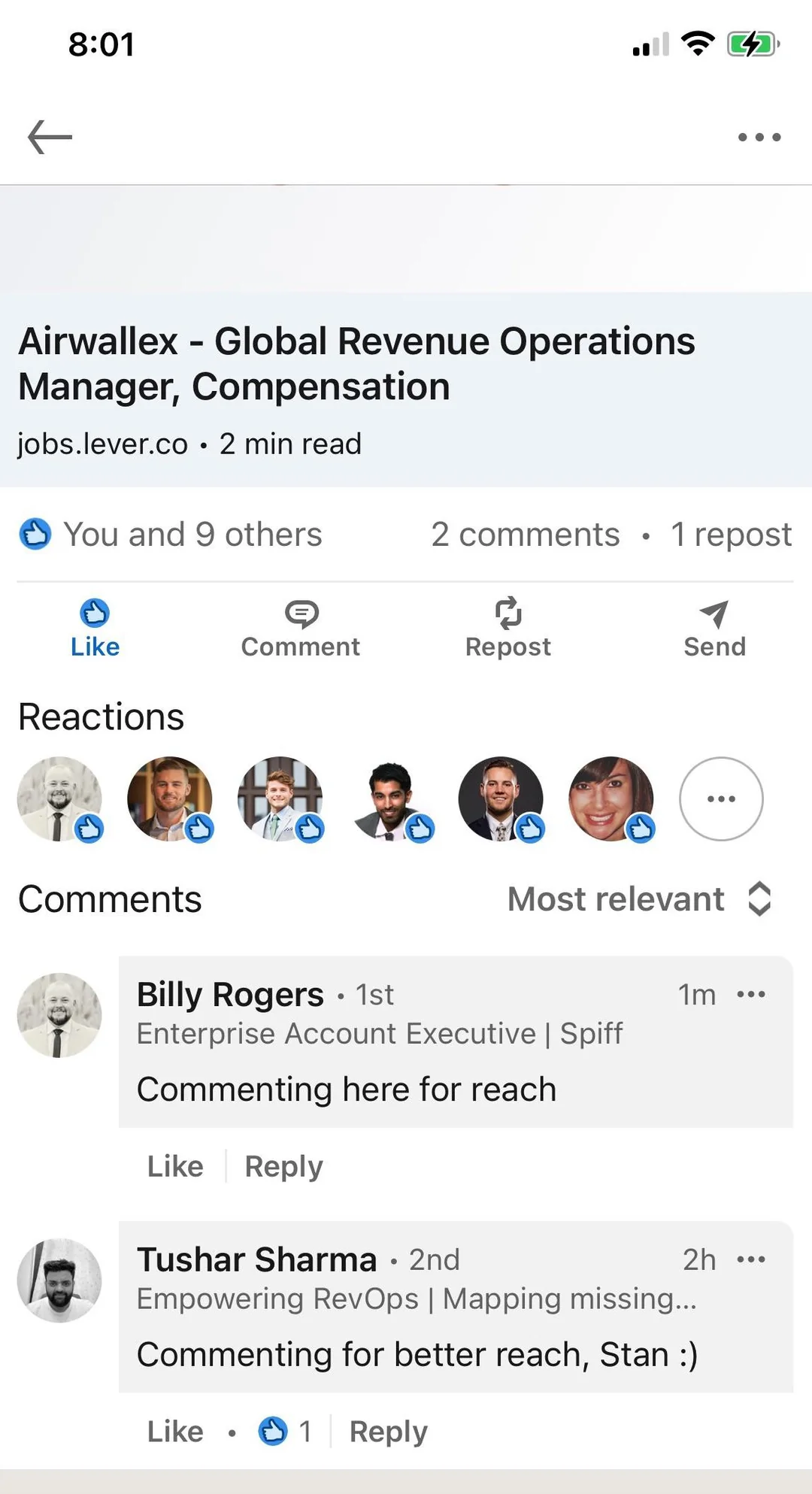Screen dimensions: 812x1494
Task: Open the post overflow menu
Action: [x=759, y=137]
